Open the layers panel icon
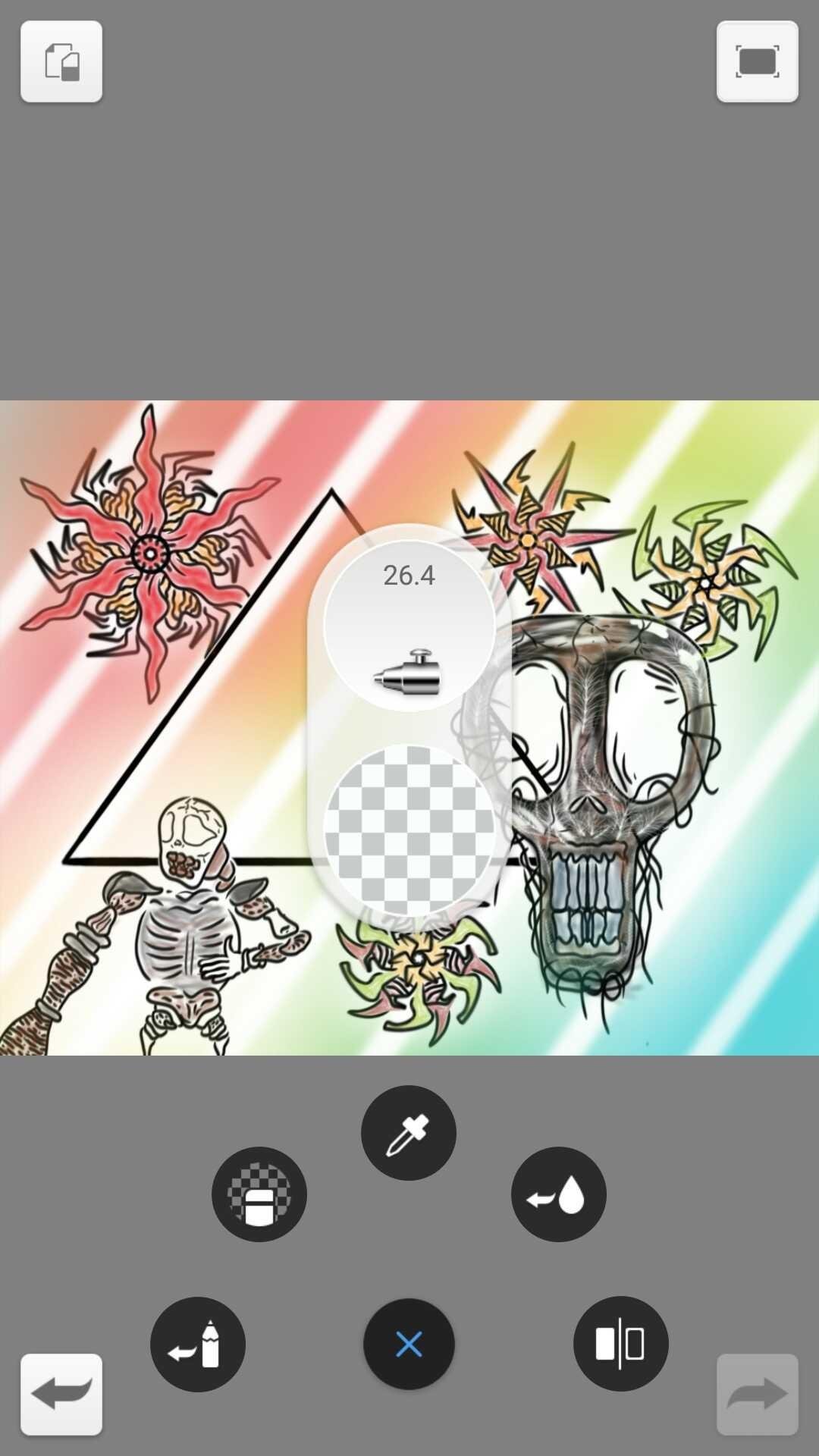 click(61, 61)
